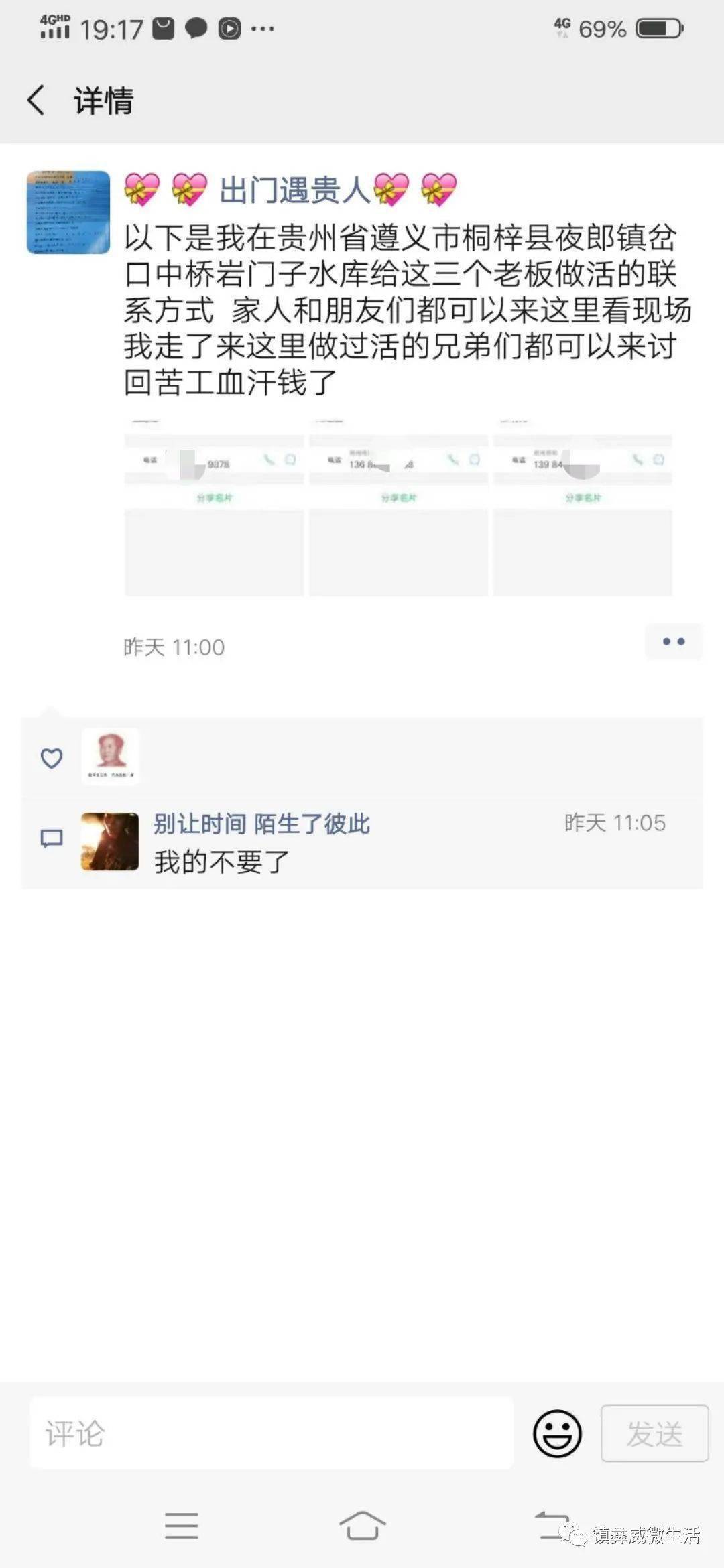Viewport: 724px width, 1568px height.
Task: Reply to the comment 我的不要了
Action: pos(222,862)
